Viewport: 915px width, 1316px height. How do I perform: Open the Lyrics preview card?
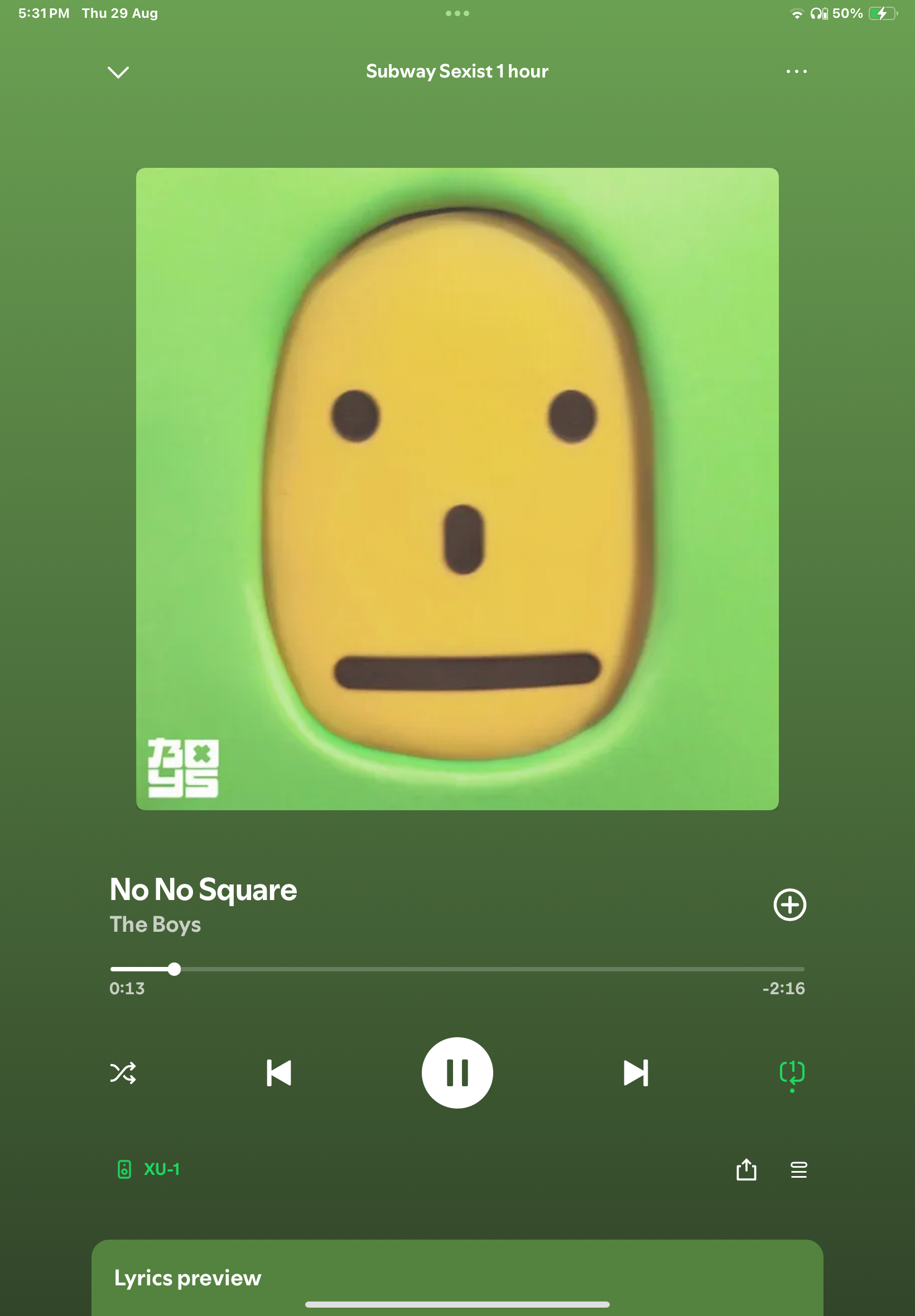[x=457, y=1278]
